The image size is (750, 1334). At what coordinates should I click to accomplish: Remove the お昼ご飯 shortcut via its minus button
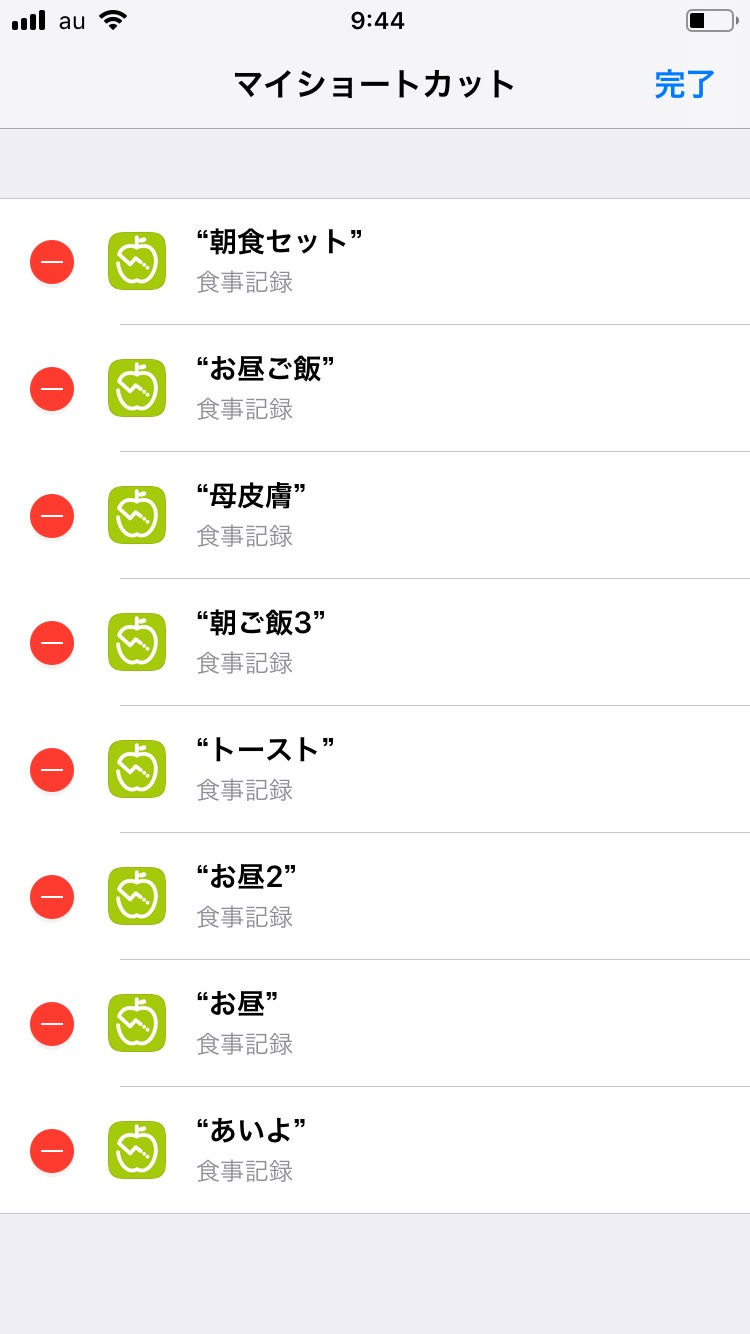[x=52, y=389]
